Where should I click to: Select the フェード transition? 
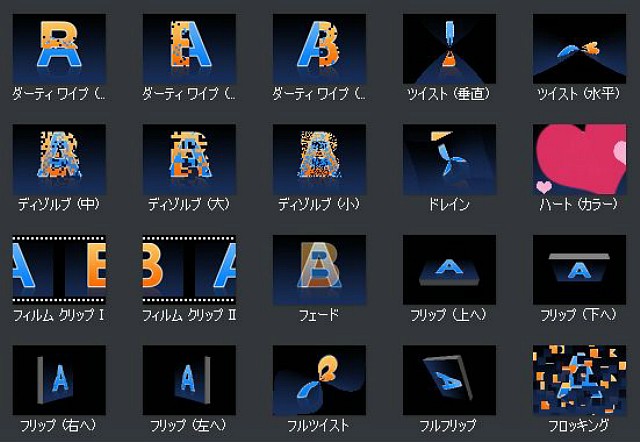[x=319, y=269]
